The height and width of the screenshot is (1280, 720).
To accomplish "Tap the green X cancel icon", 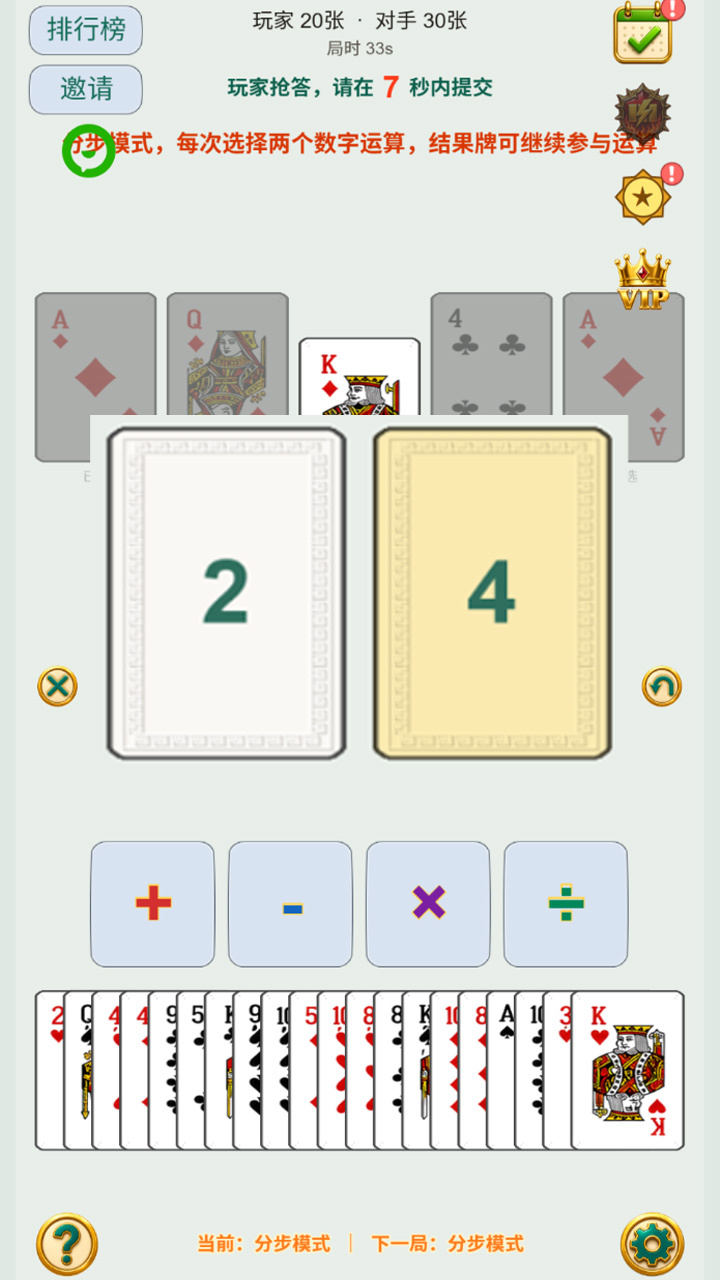I will (57, 687).
